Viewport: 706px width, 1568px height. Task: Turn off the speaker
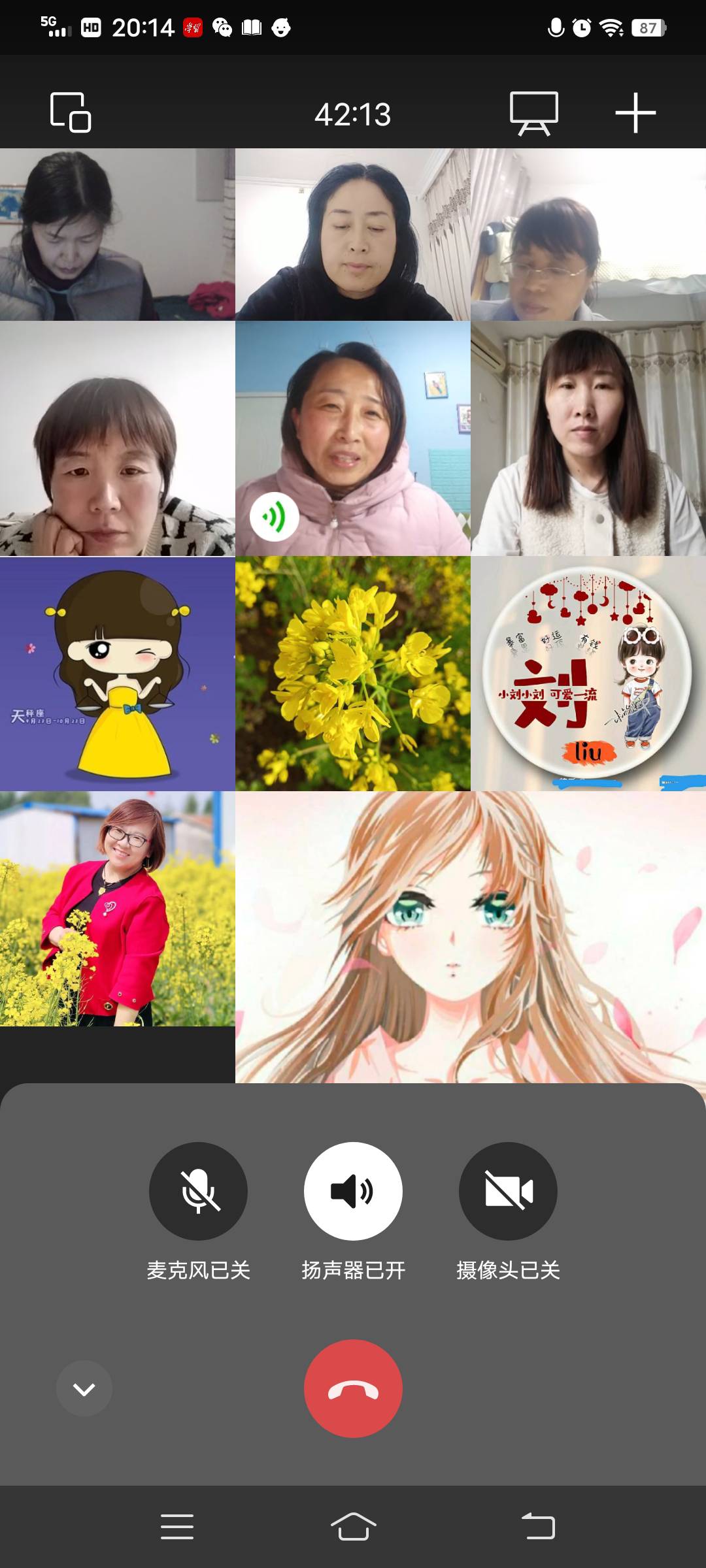pos(353,1191)
